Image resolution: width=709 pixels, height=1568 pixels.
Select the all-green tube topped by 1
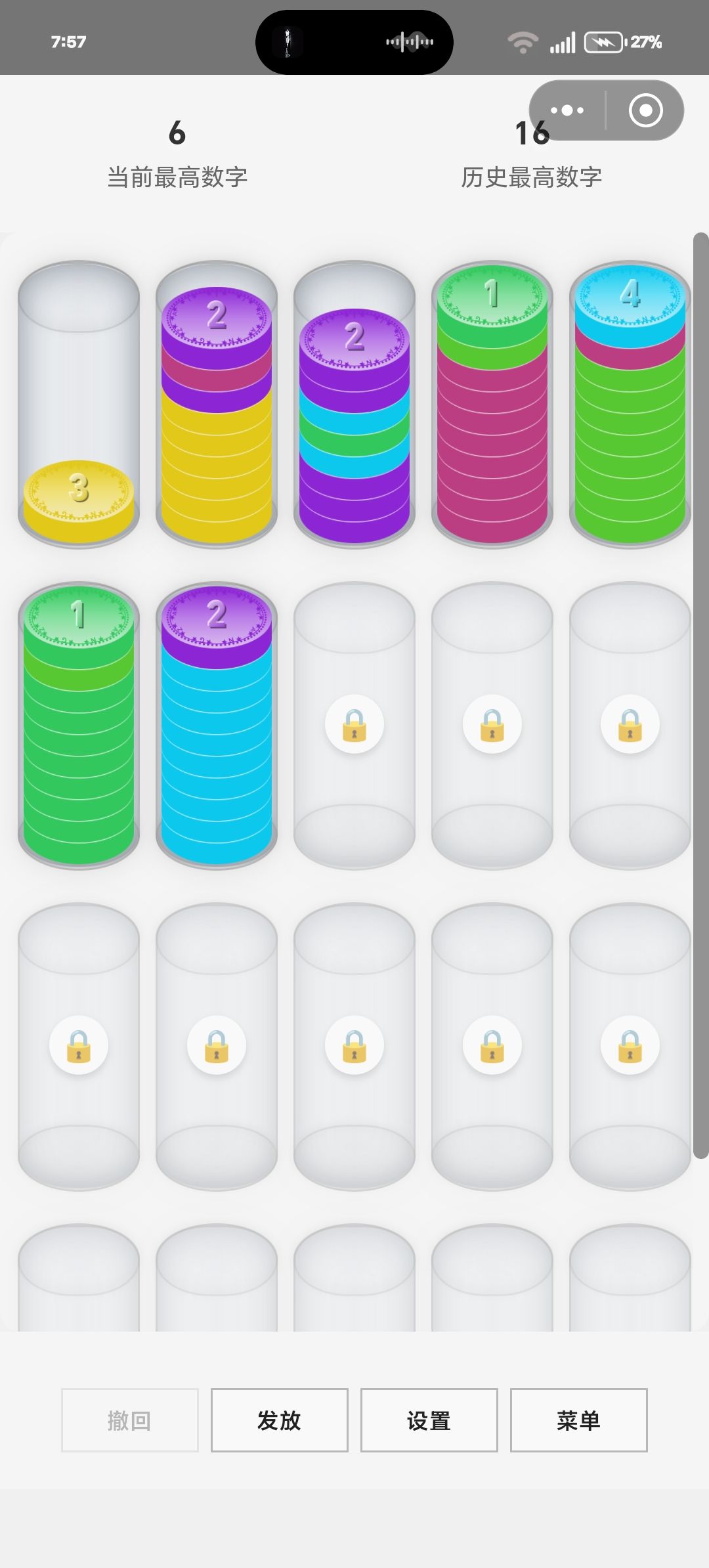click(79, 726)
